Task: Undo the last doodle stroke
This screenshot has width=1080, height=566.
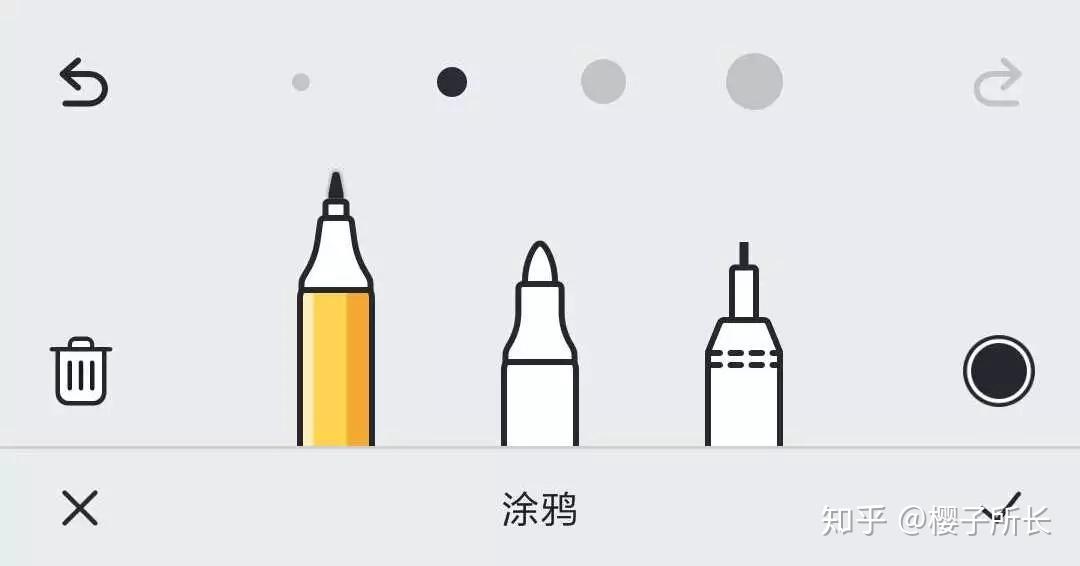Action: (84, 82)
